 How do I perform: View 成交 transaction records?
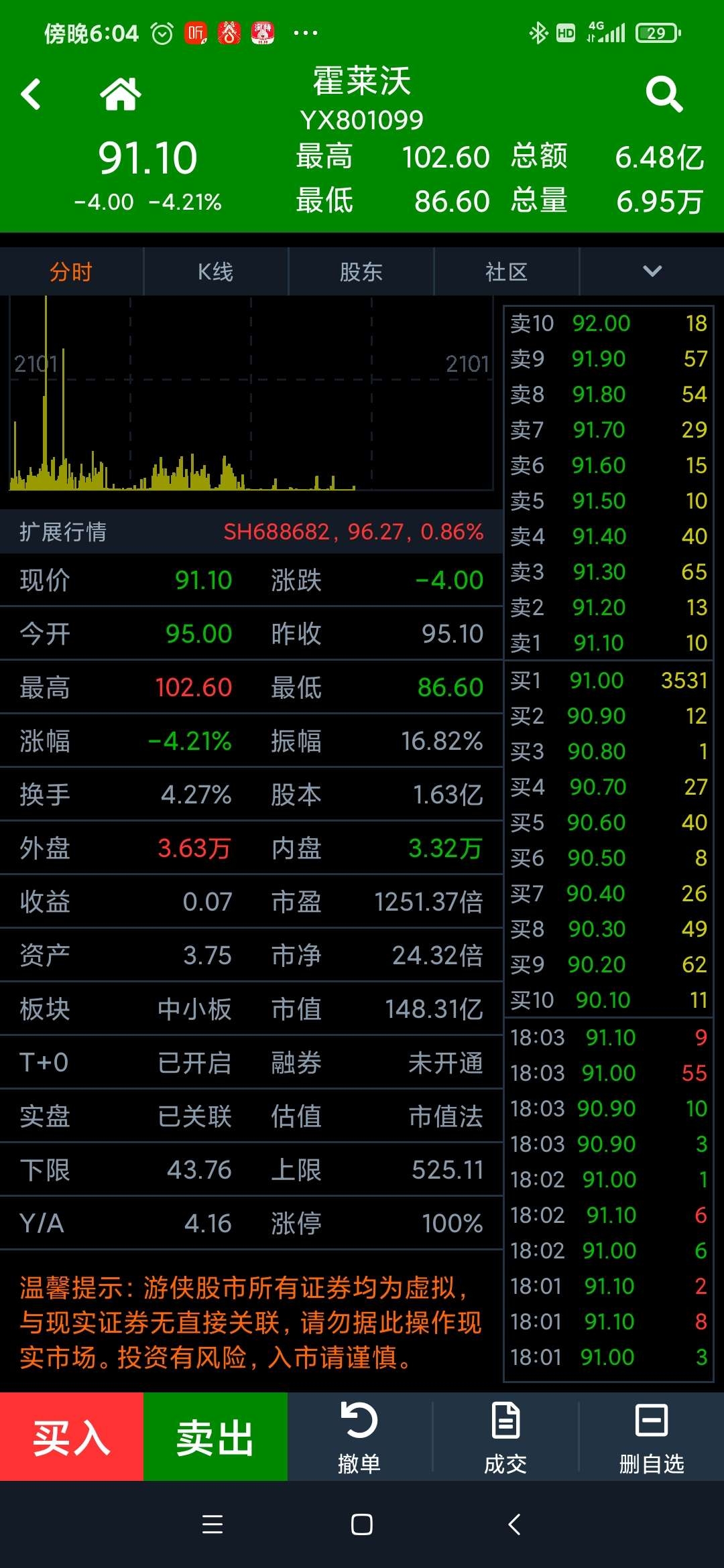(505, 1437)
